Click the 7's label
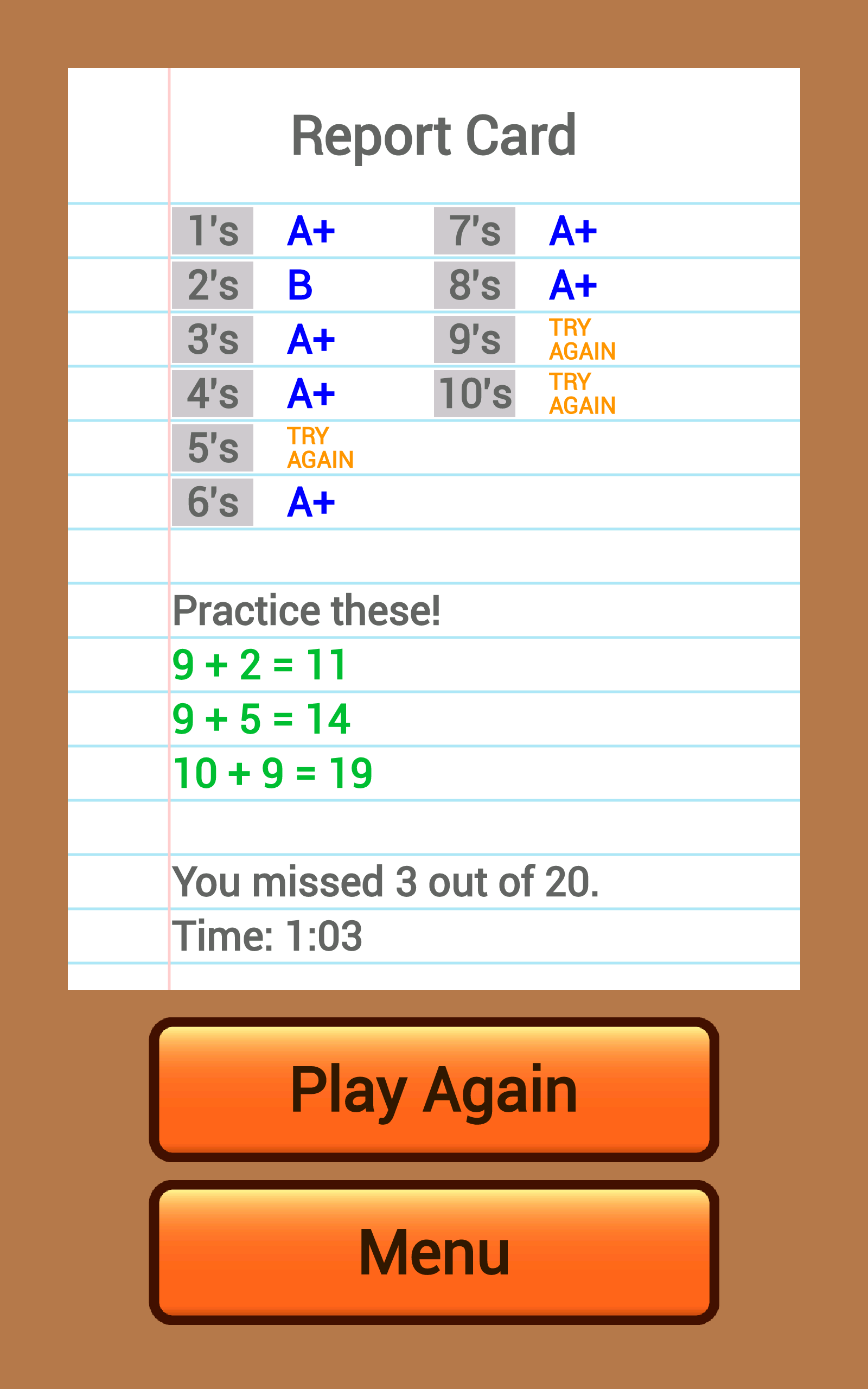The height and width of the screenshot is (1389, 868). [475, 231]
